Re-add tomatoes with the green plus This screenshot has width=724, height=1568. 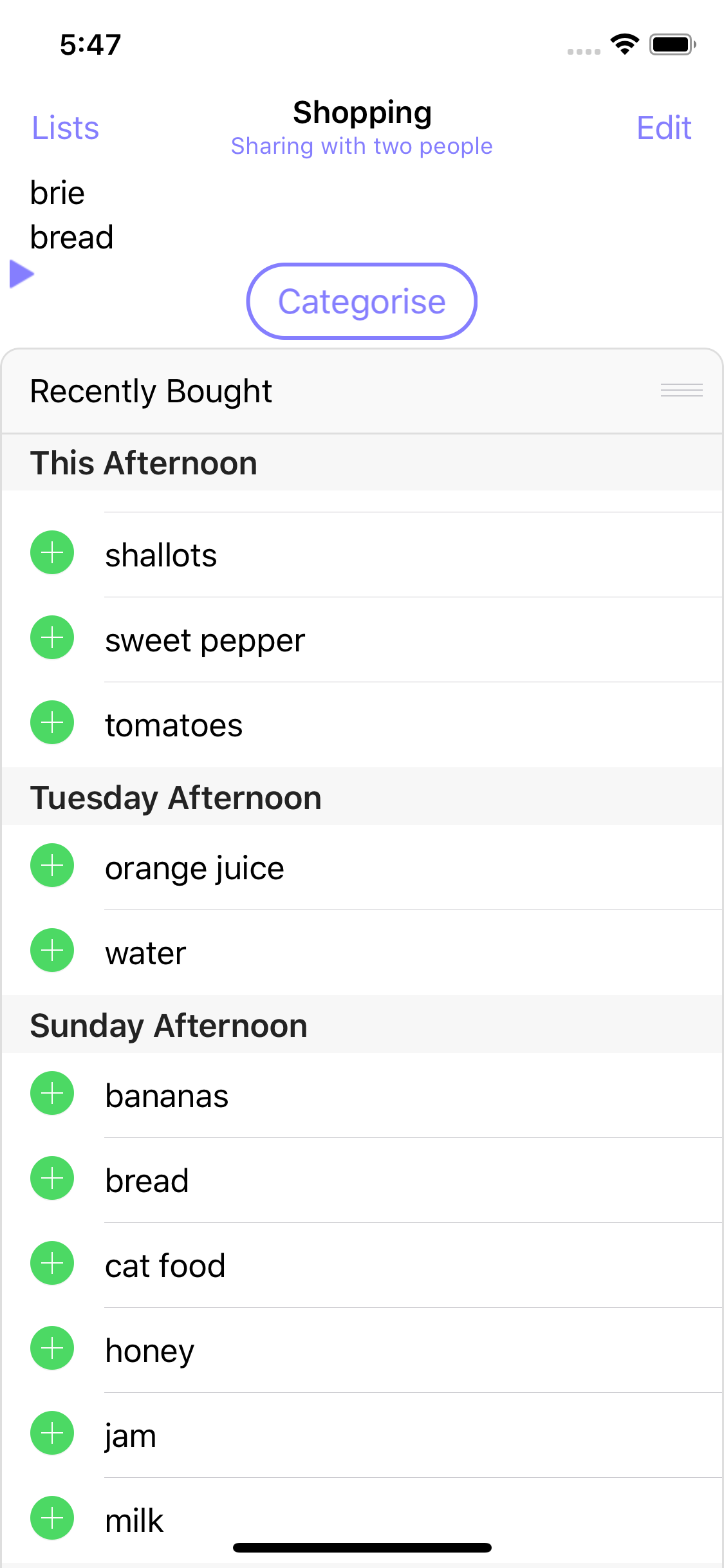52,723
